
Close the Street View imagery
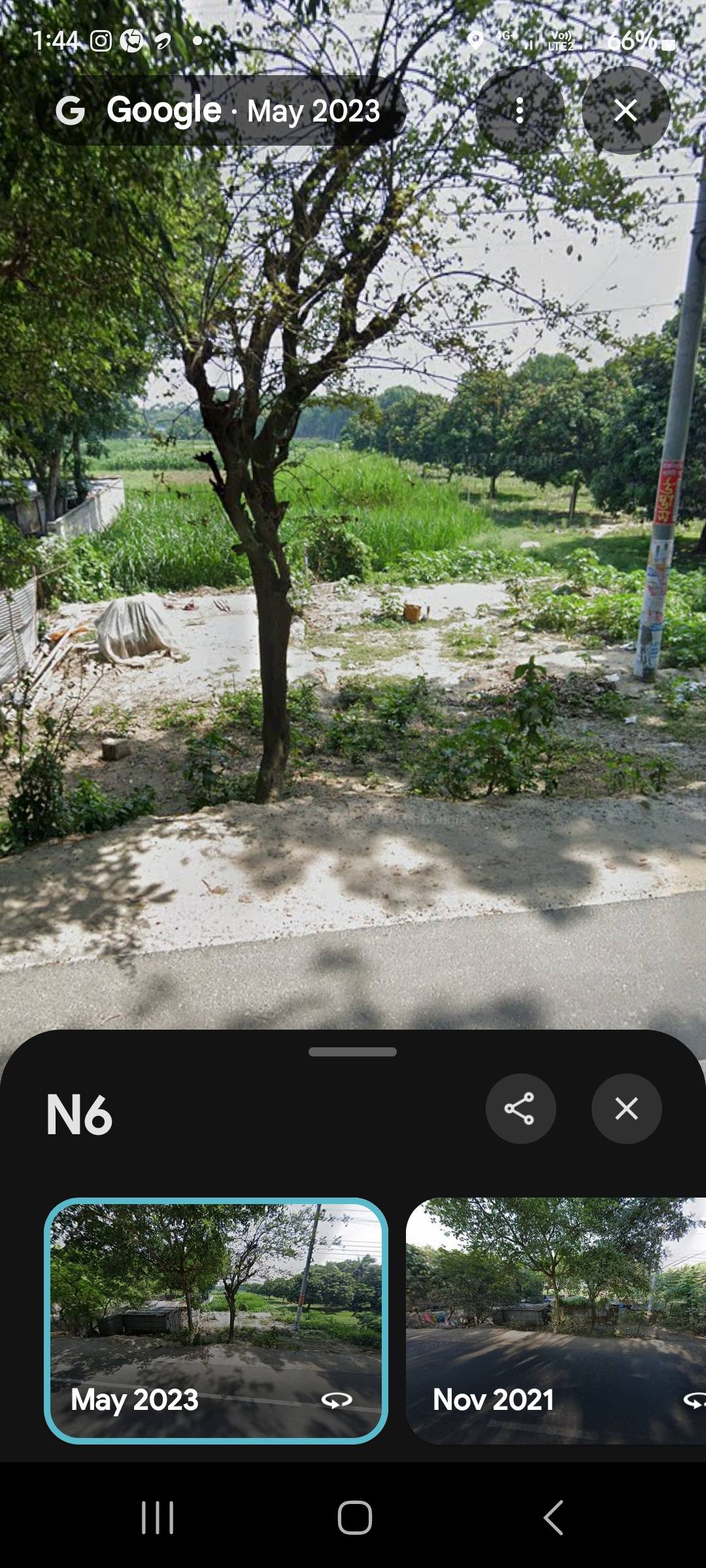tap(626, 111)
